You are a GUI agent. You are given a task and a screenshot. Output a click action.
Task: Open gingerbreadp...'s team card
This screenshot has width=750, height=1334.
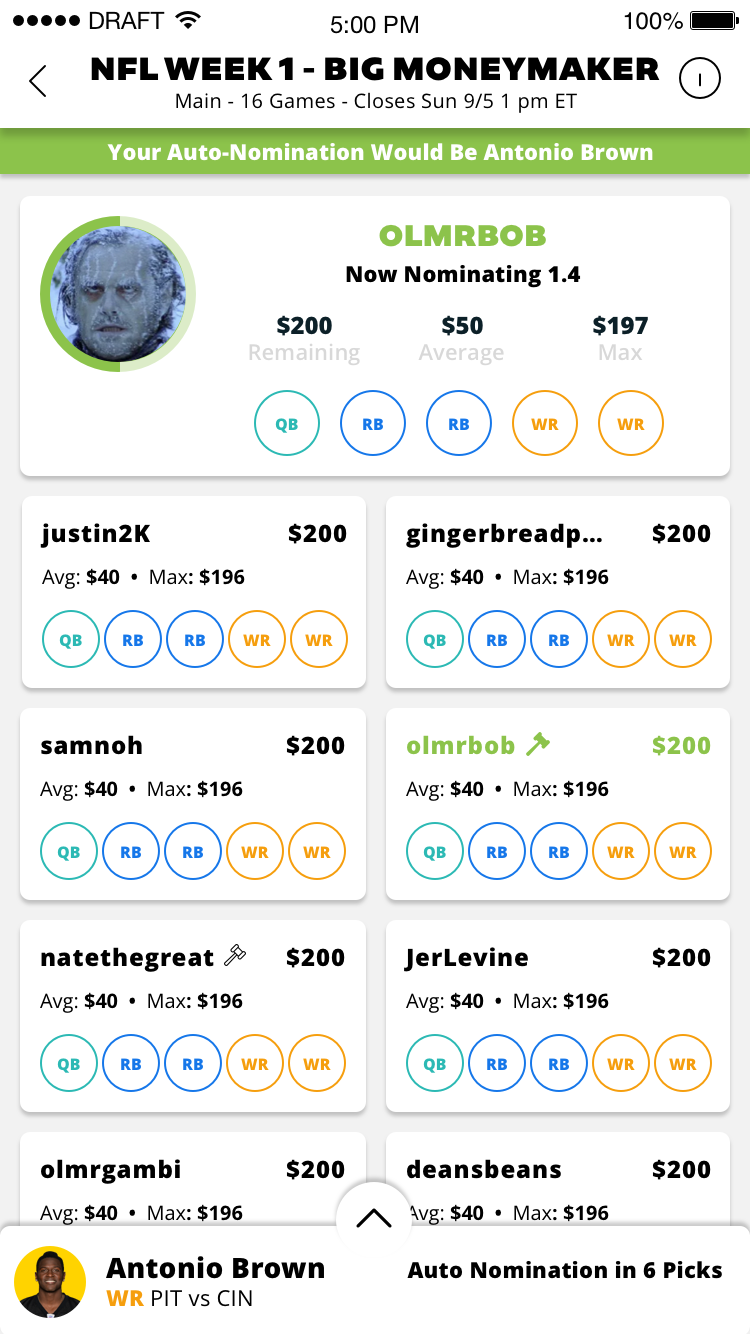[558, 592]
